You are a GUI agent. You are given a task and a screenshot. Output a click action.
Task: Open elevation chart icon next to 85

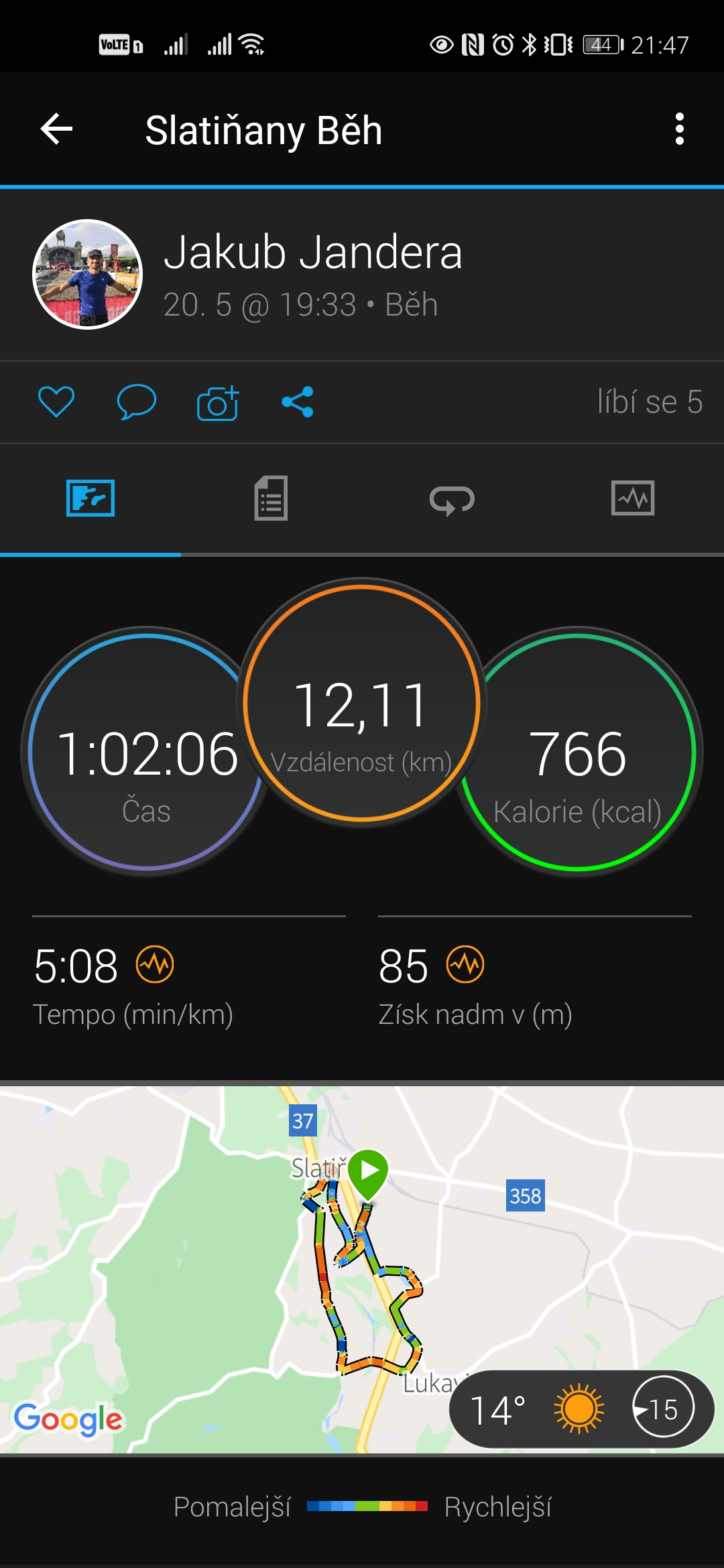465,965
